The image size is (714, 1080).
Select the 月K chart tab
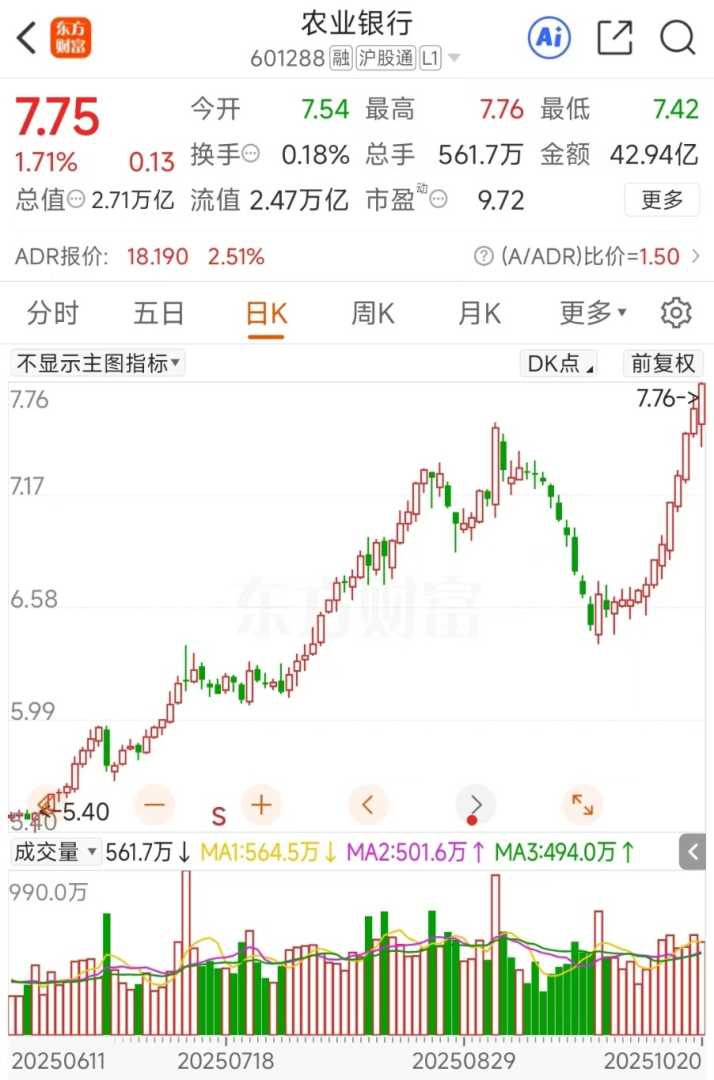(479, 314)
